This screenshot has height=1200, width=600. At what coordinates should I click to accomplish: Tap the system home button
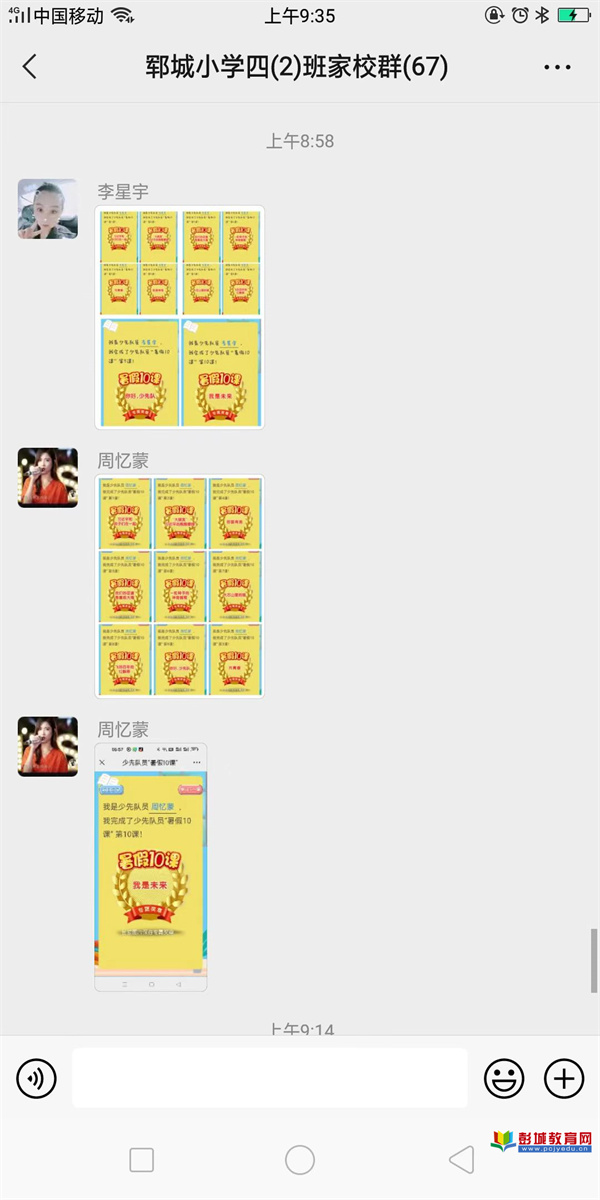coord(300,1160)
